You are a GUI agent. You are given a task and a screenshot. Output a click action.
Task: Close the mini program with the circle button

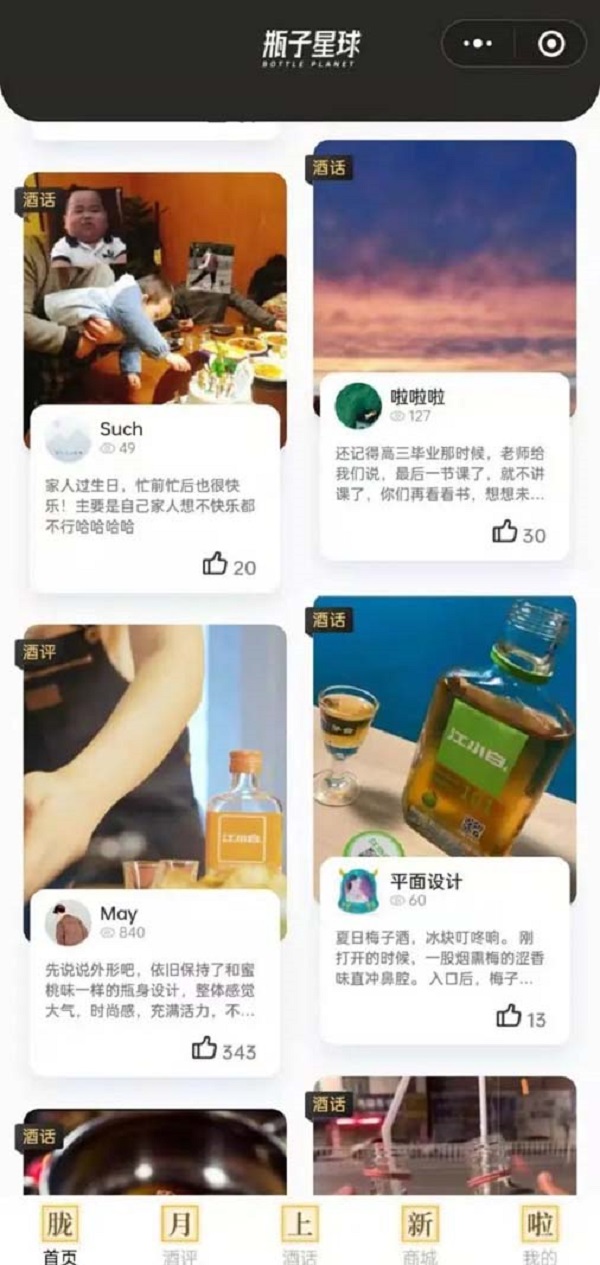pos(551,44)
